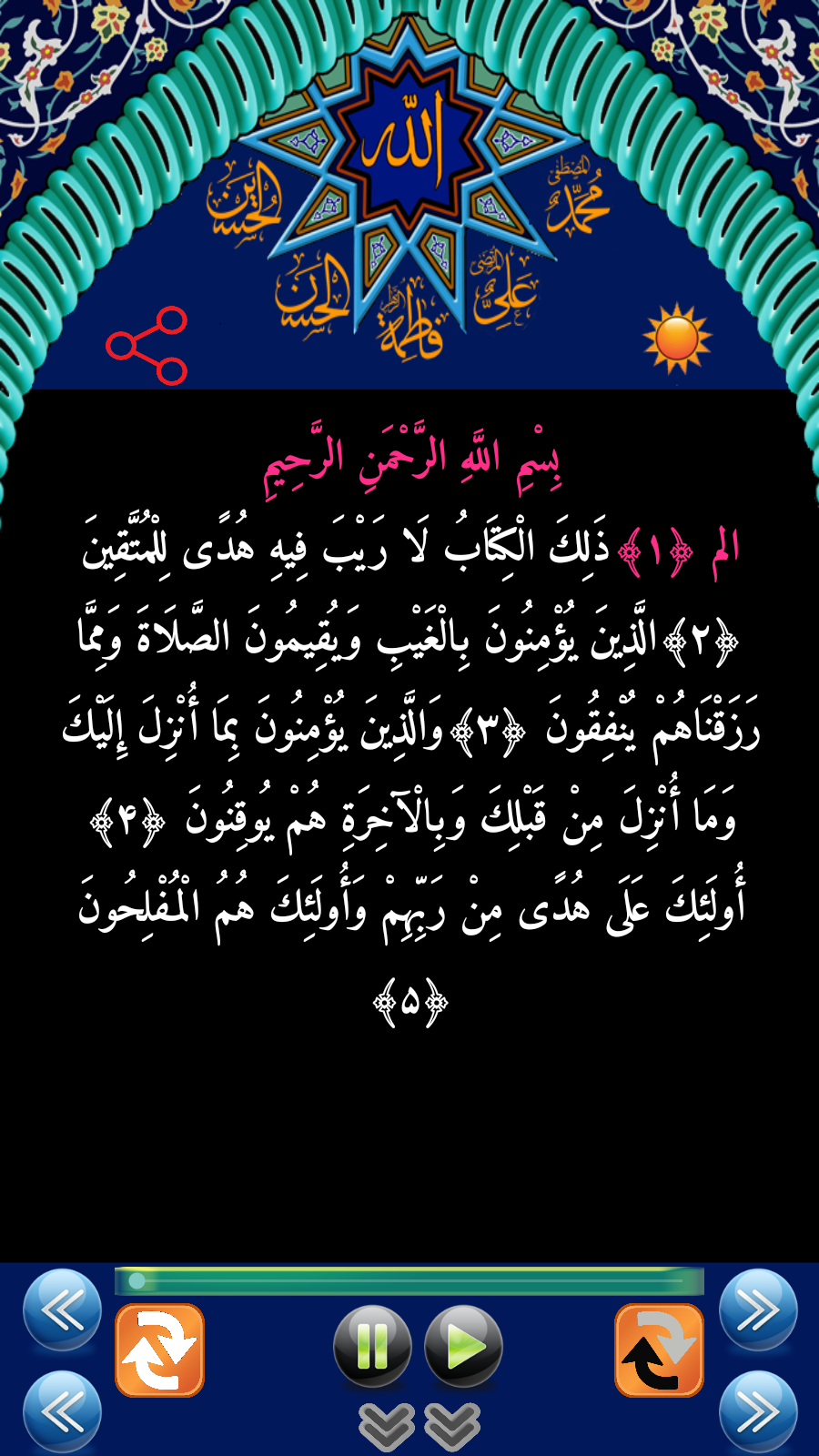The height and width of the screenshot is (1456, 819).
Task: Share this page using the red share icon
Action: point(147,346)
